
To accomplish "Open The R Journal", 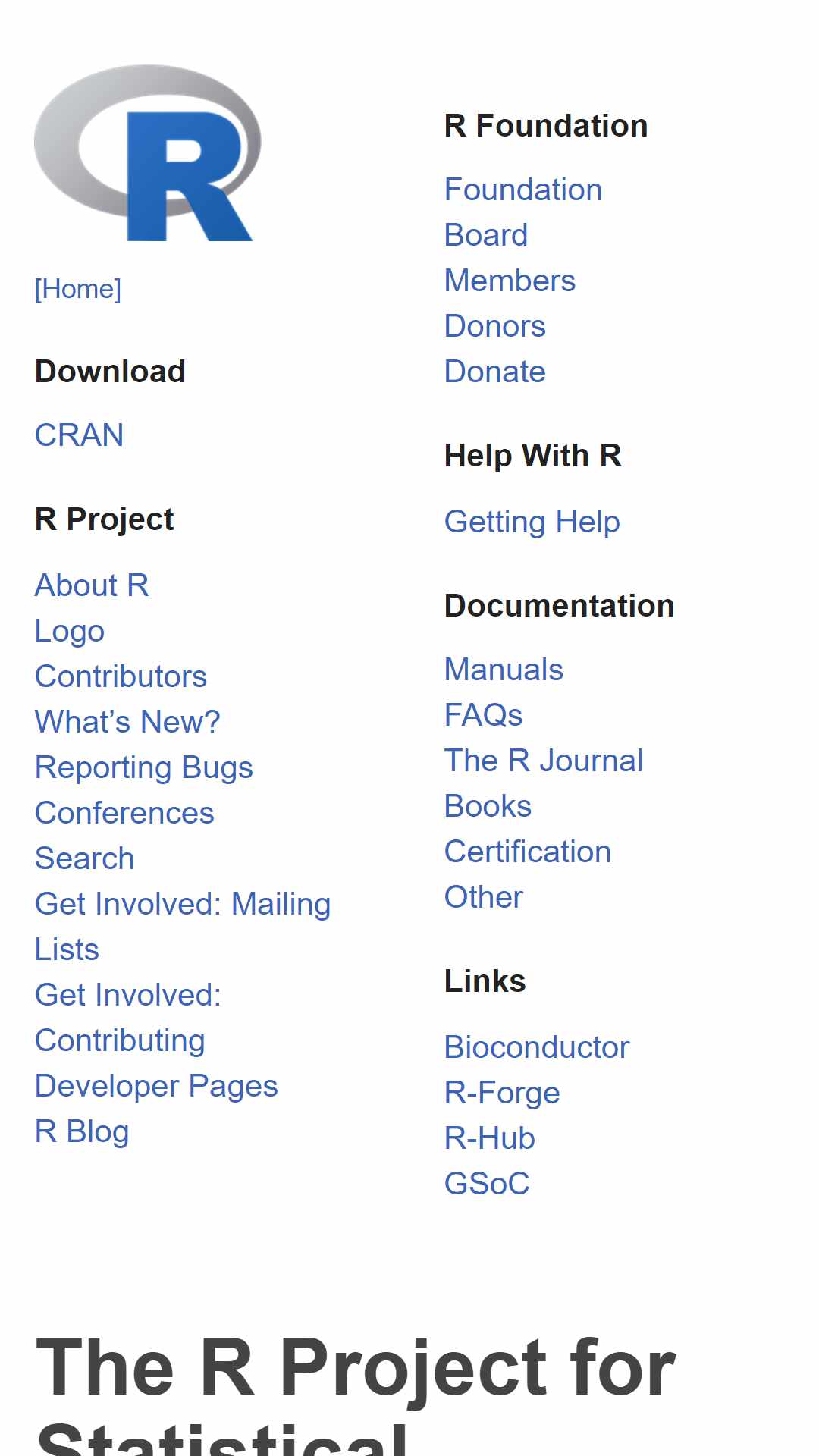I will point(544,761).
